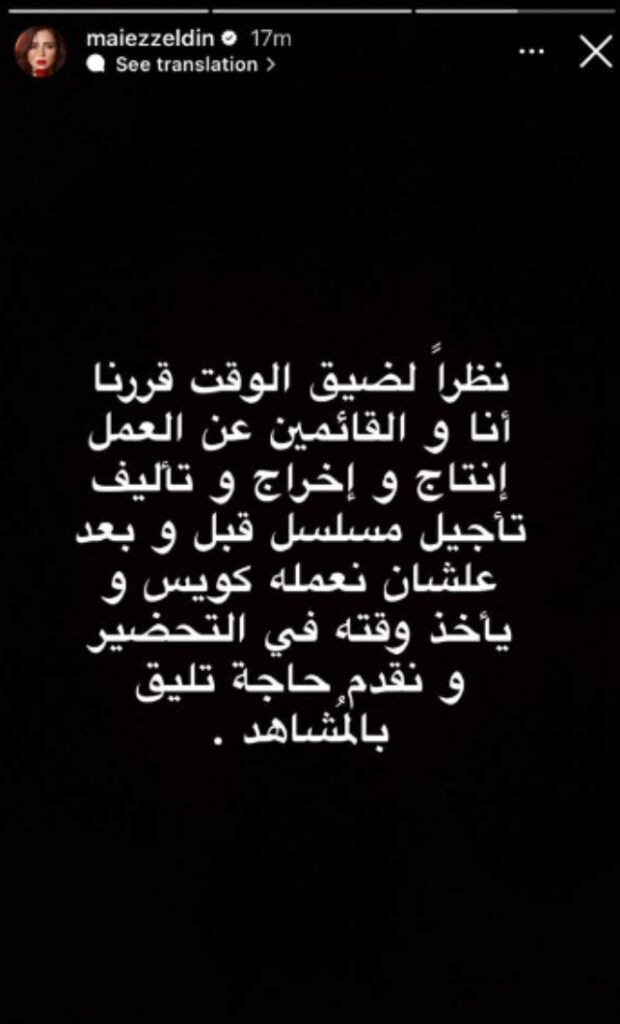Open maiezzeldin's profile picture
620x1024 pixels.
40,51
